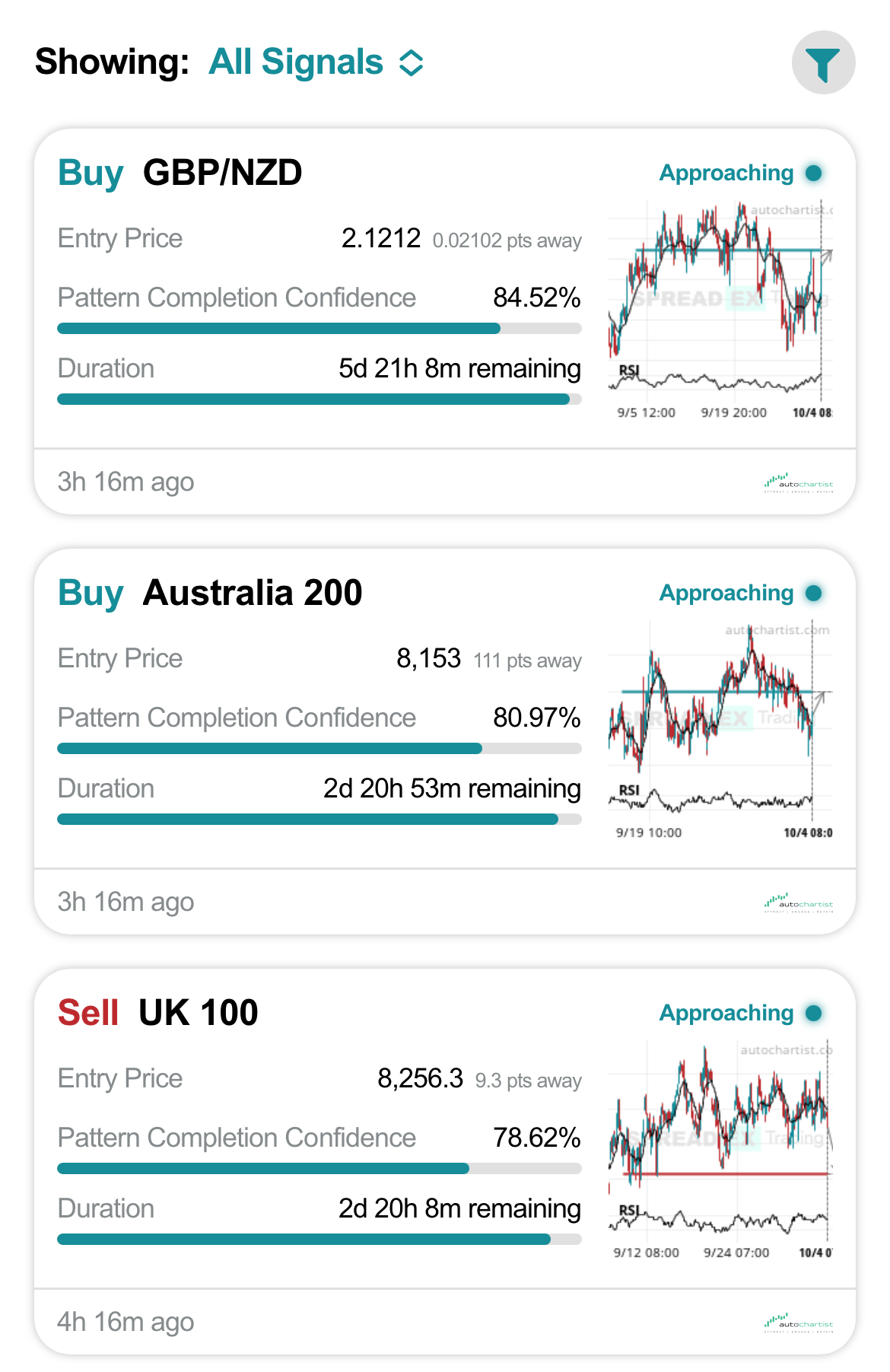Screen dimensions: 890x1372
Task: Click the Buy label on Australia 200
Action: point(91,593)
